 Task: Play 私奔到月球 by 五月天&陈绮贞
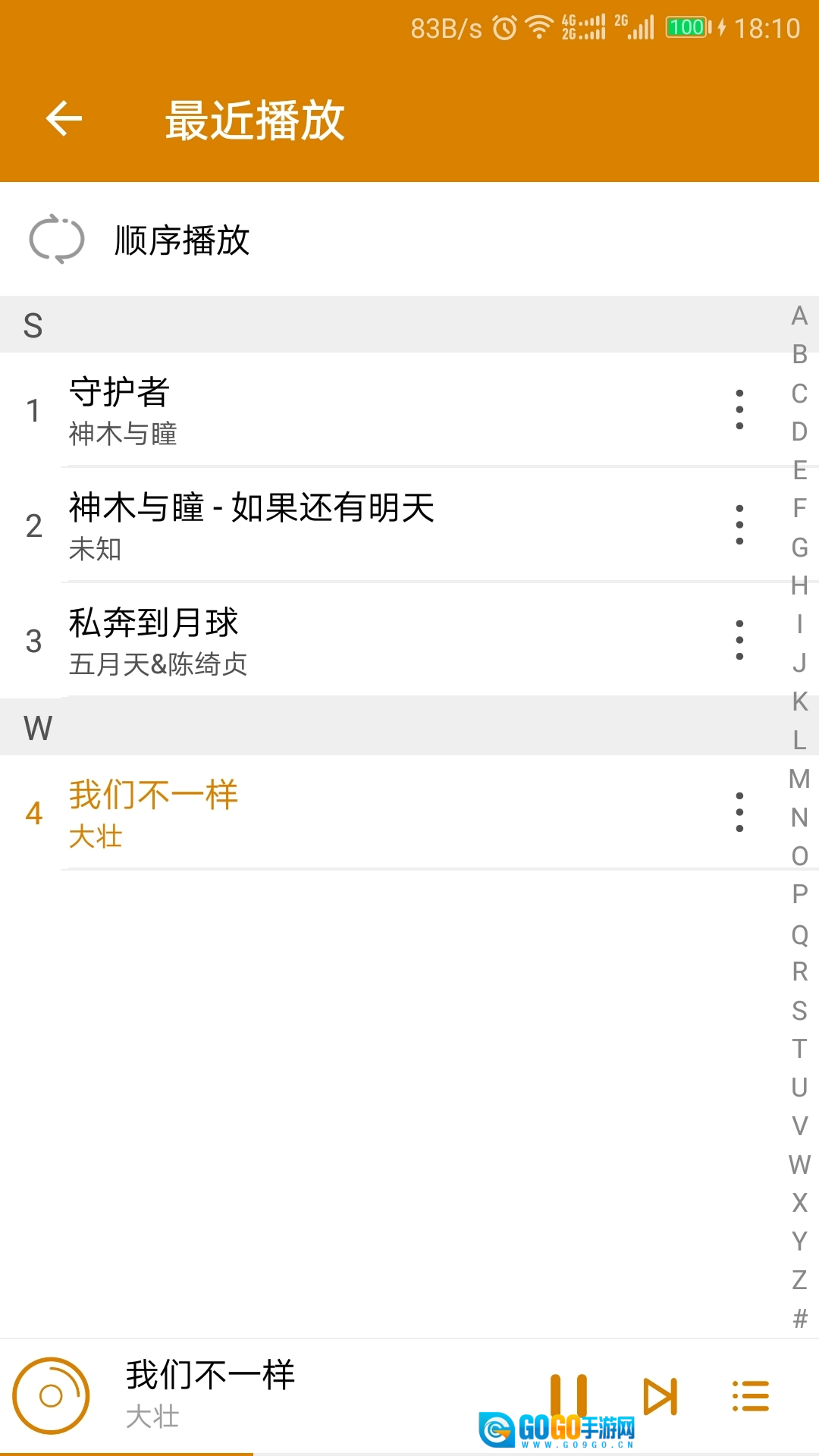(303, 639)
